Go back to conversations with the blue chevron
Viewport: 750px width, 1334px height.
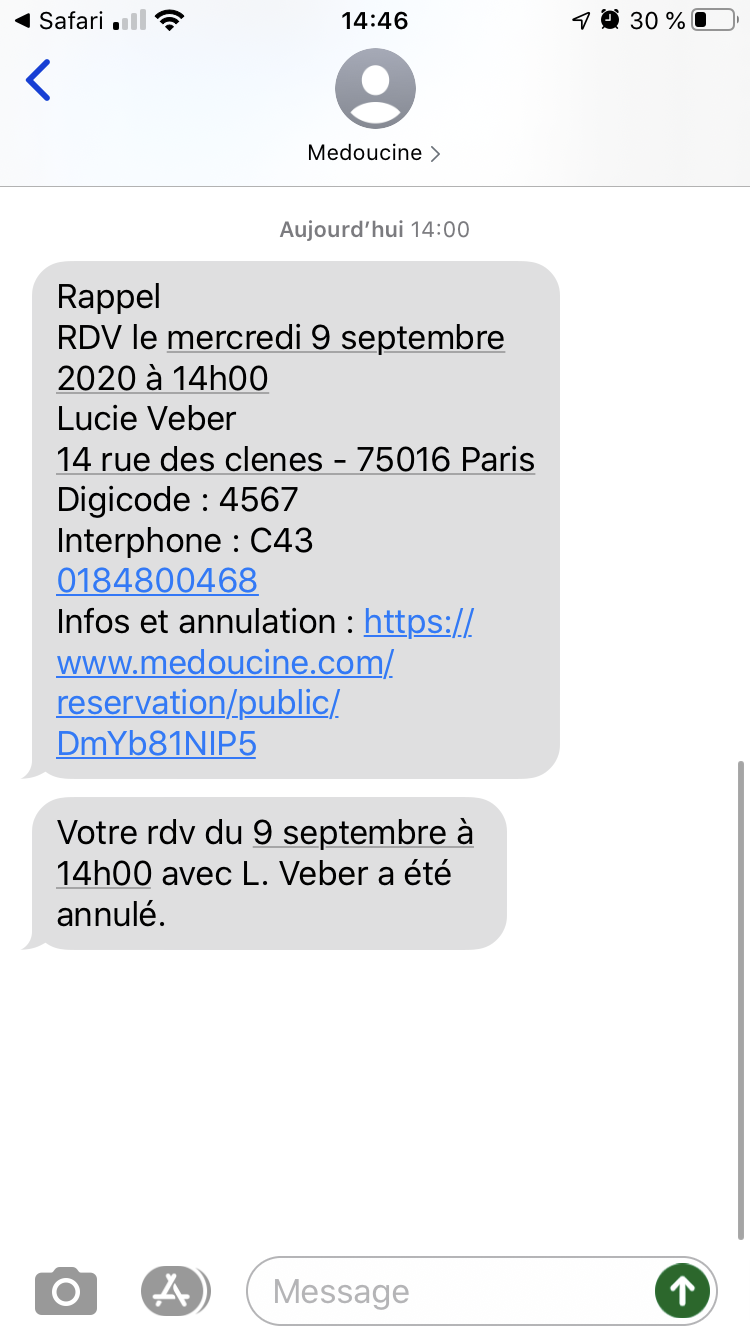click(x=38, y=81)
